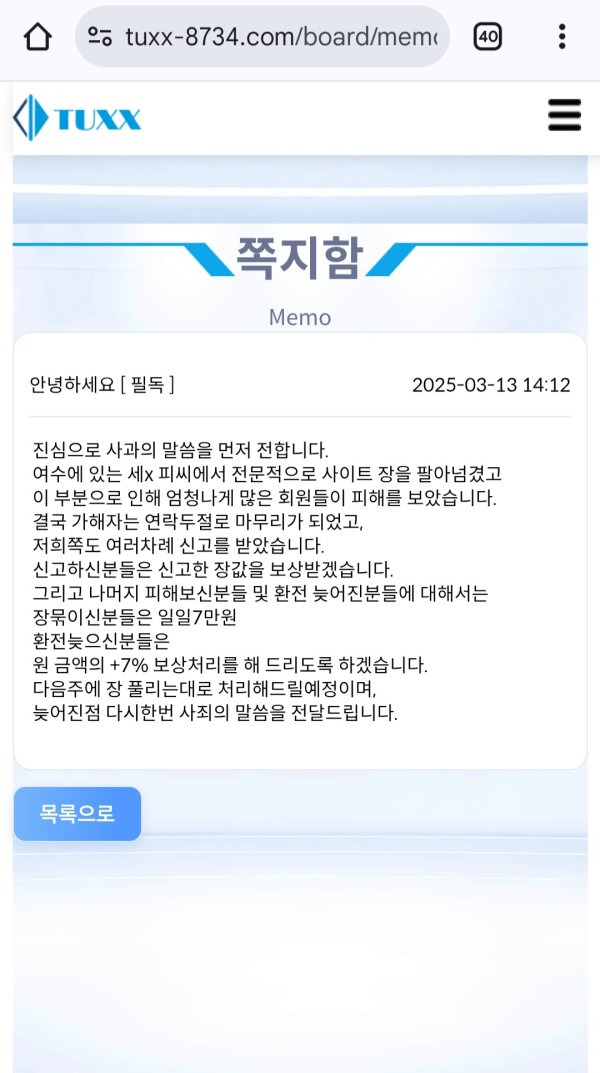Open the browser overflow menu
Screen dimensions: 600x1073
coord(562,38)
